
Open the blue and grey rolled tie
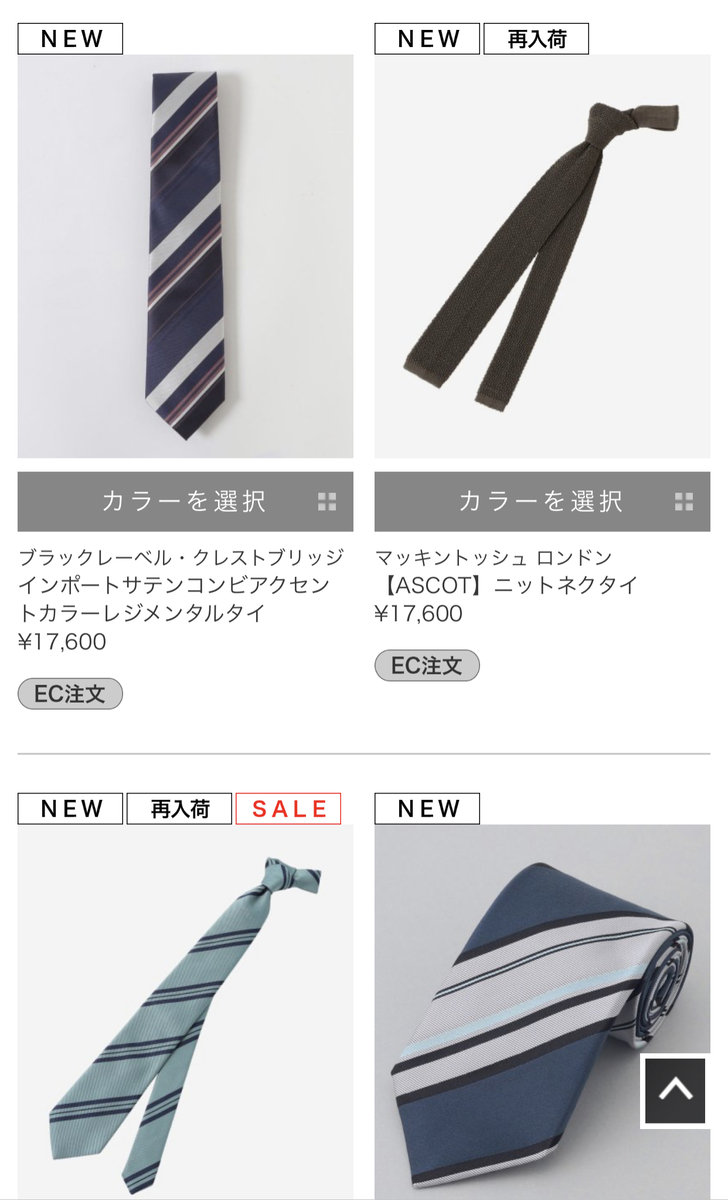pos(542,1012)
